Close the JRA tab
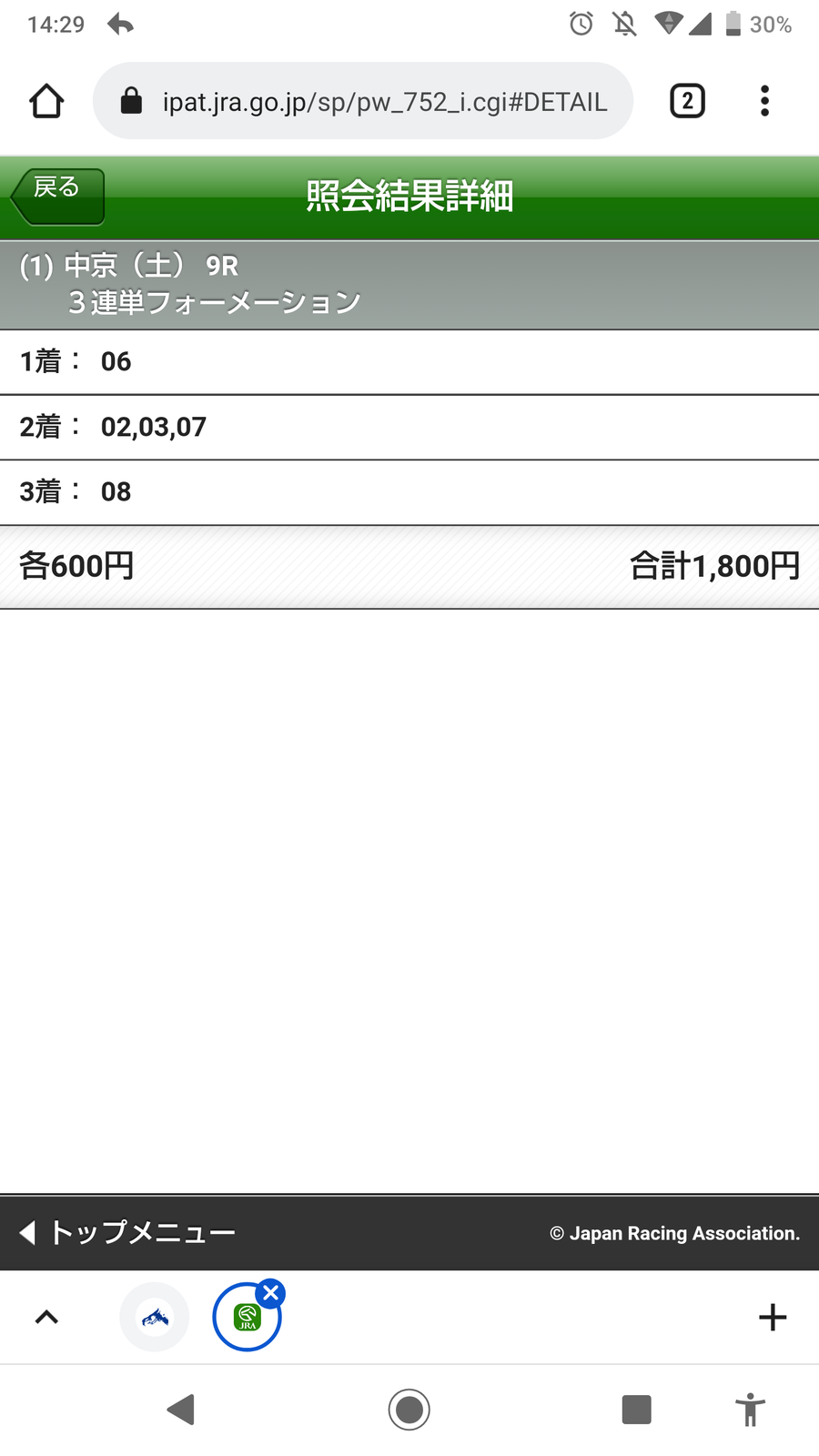 [270, 1293]
